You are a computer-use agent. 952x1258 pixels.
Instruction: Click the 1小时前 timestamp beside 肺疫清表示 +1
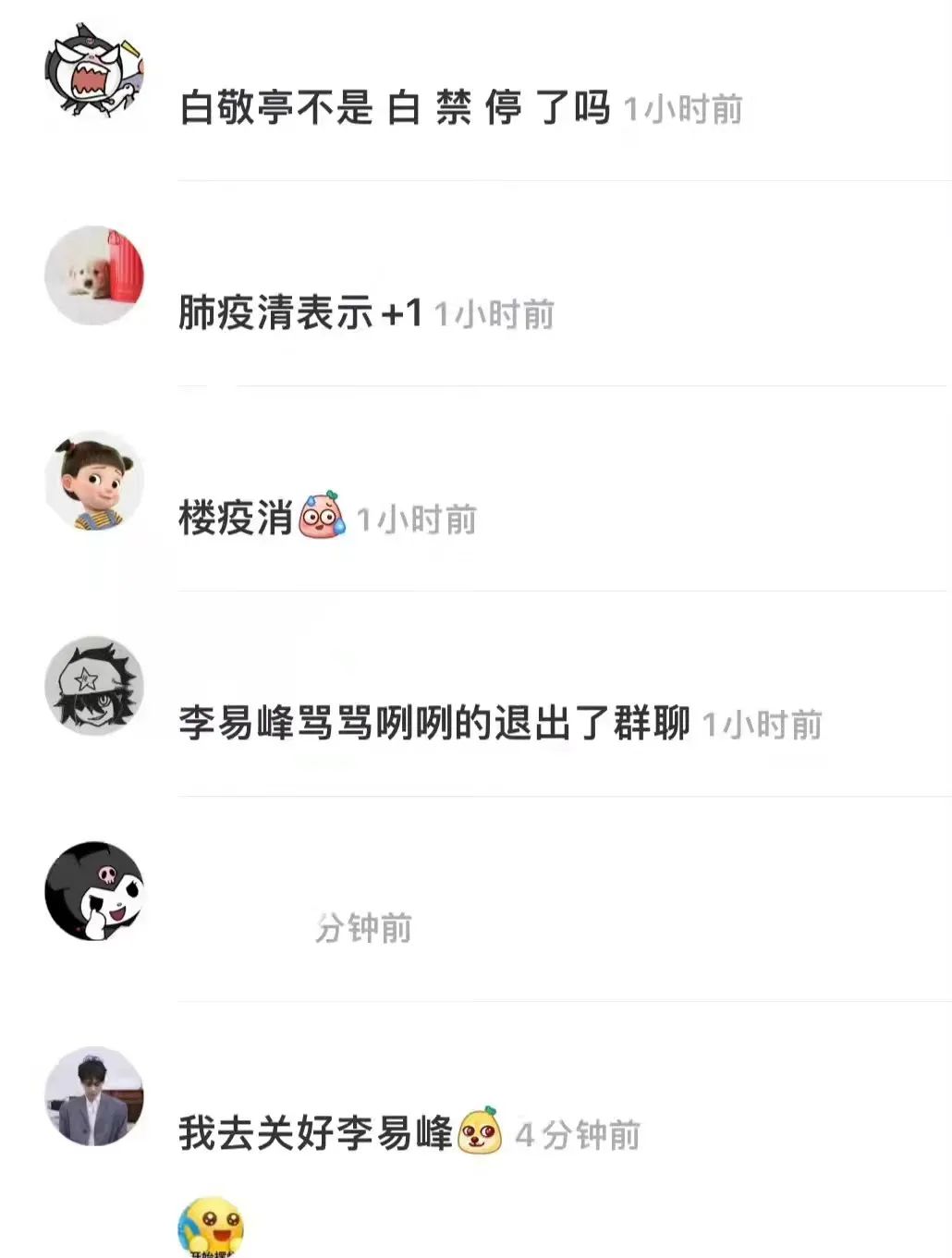tap(493, 312)
